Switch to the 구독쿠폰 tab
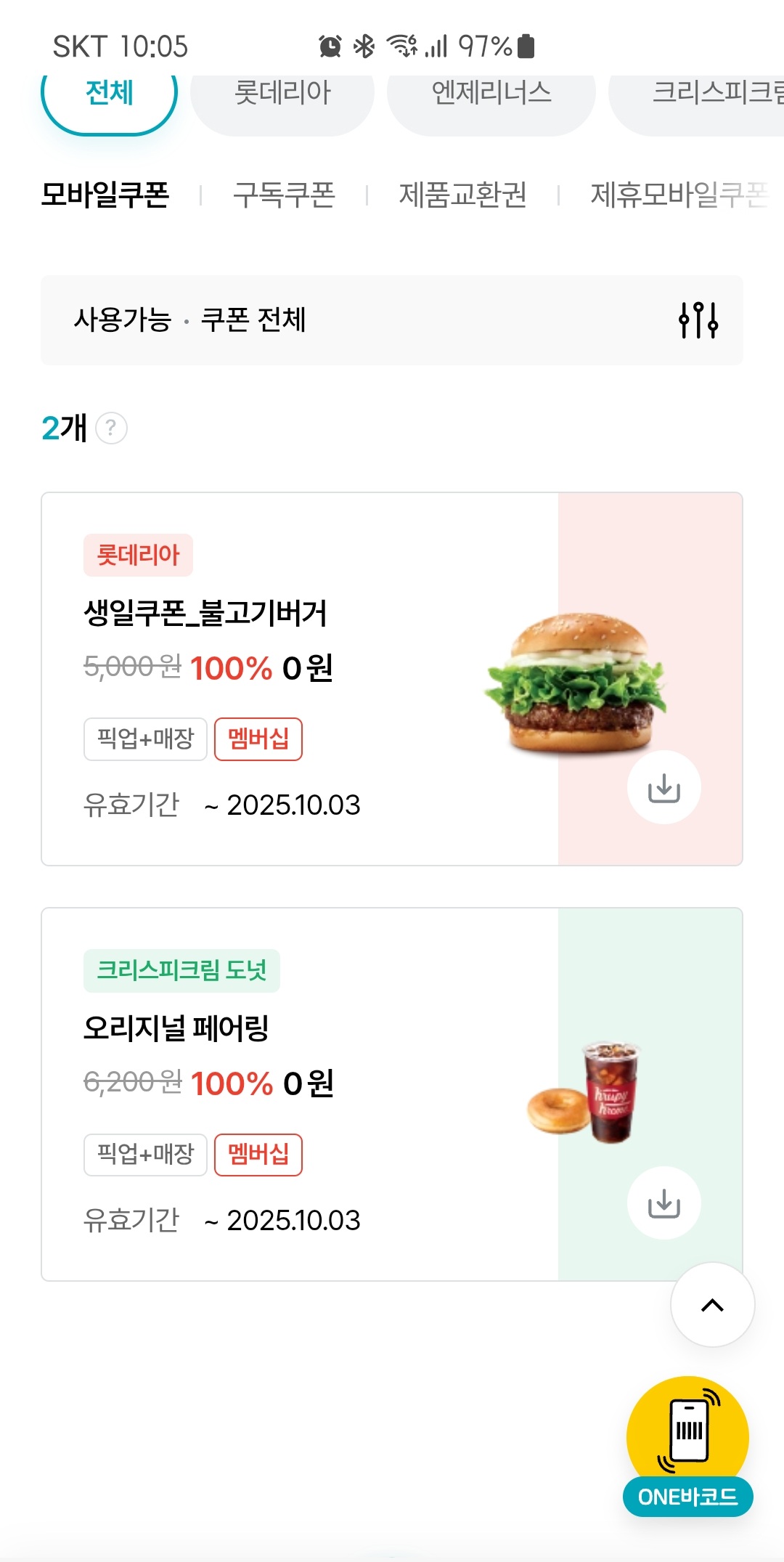 pyautogui.click(x=284, y=195)
